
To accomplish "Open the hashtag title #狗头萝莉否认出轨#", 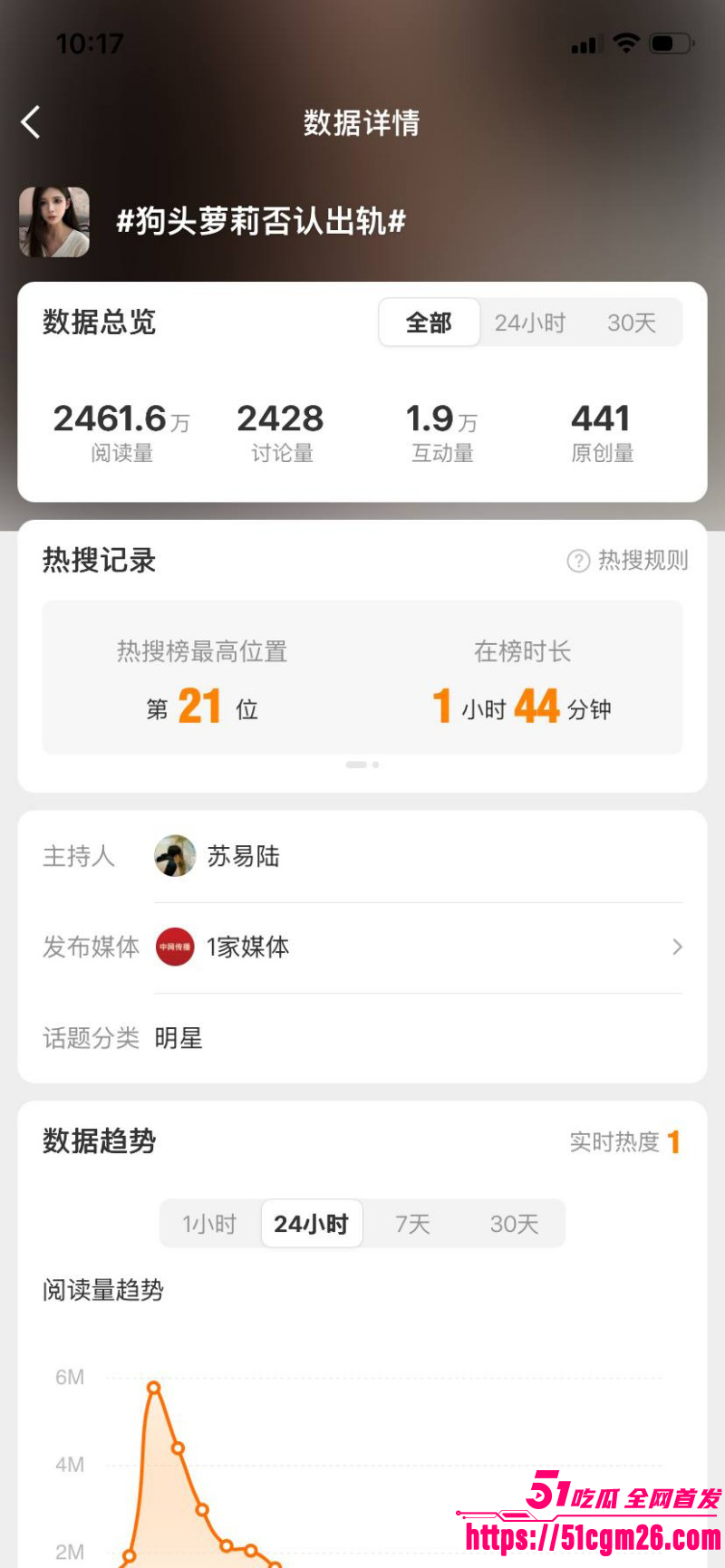I will 260,220.
